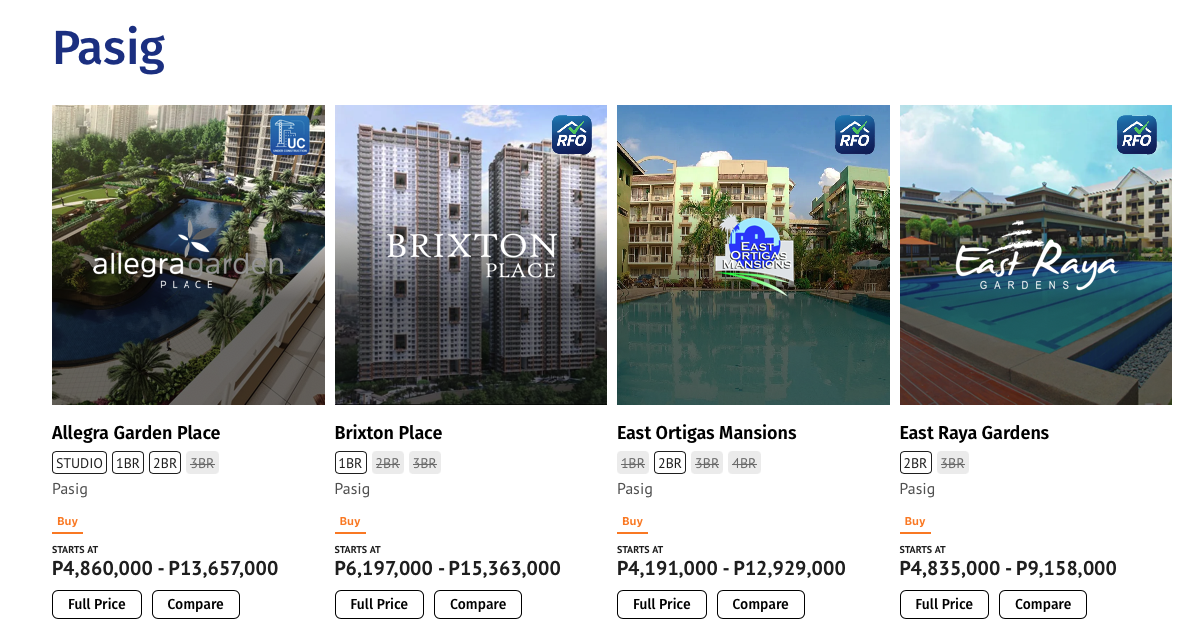View Full Price for Allegra Garden Place

coord(97,604)
